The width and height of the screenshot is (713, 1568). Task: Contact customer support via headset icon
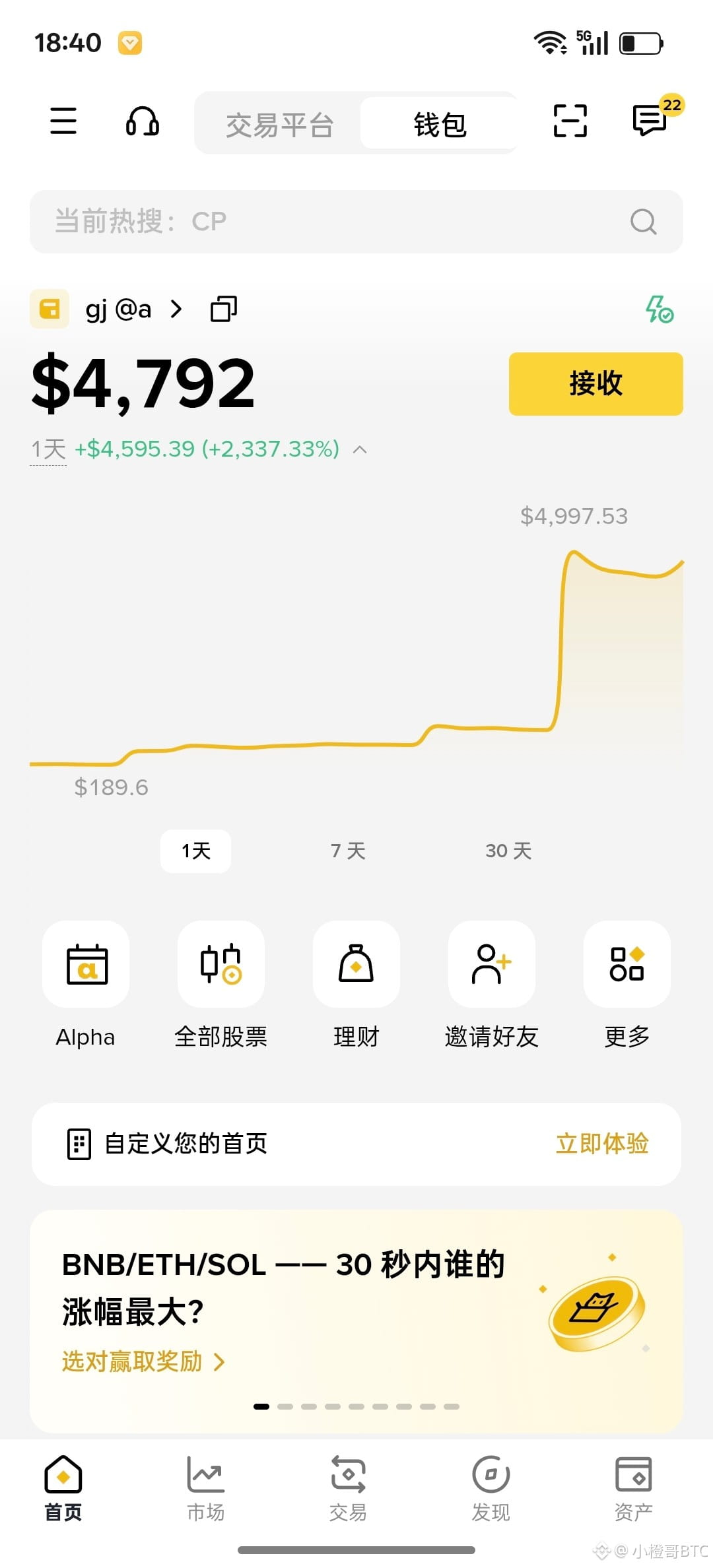[x=143, y=121]
